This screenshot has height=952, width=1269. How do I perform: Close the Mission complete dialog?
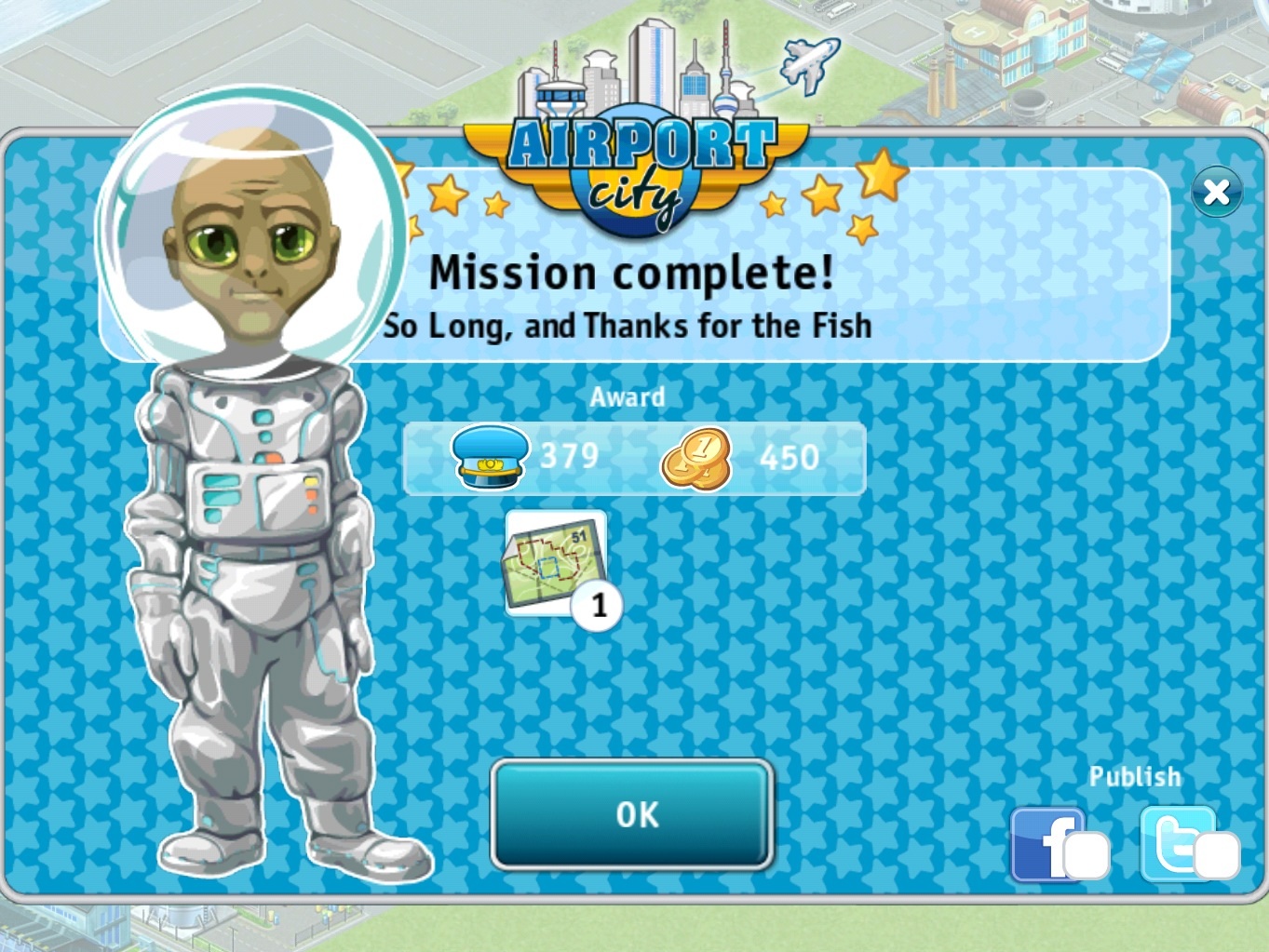(1216, 193)
